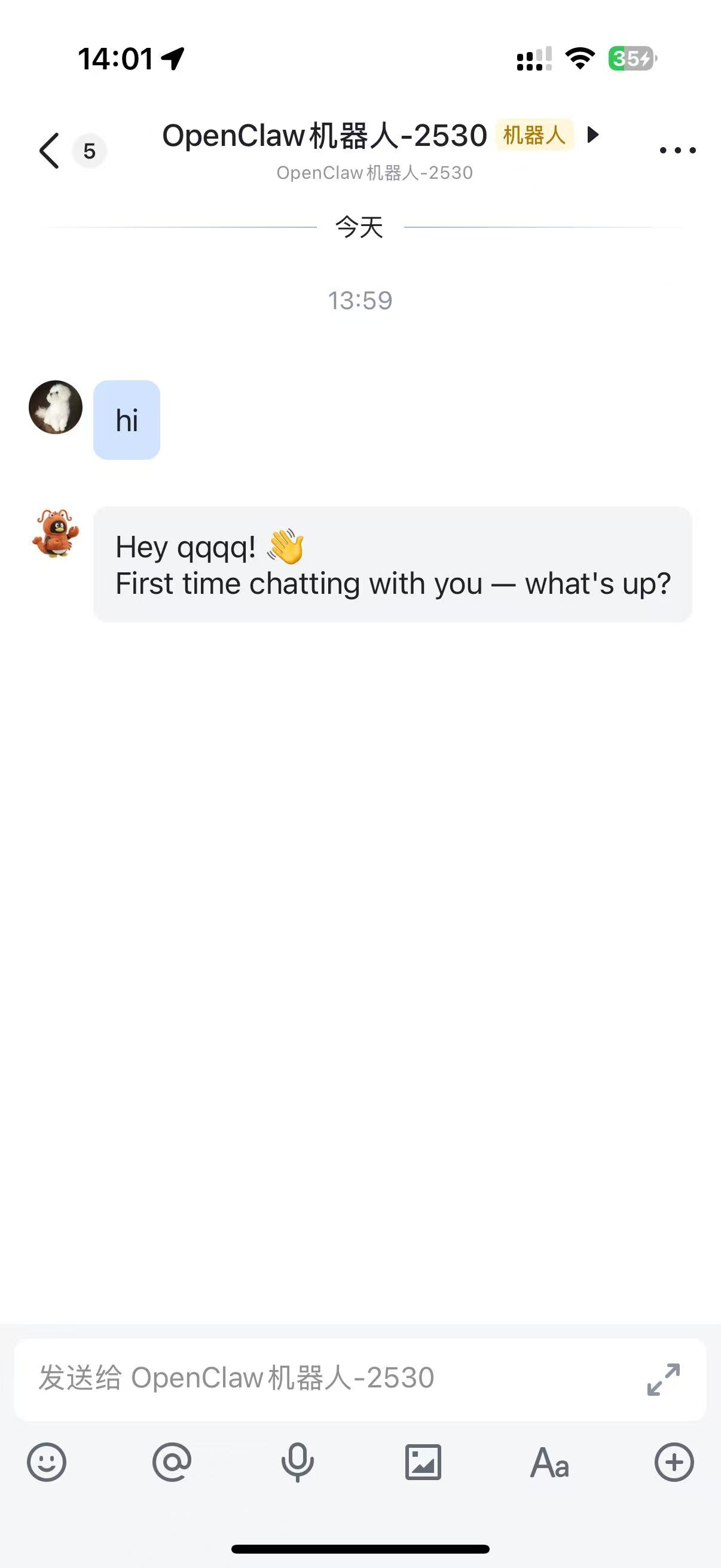This screenshot has height=1568, width=721.
Task: Open the three-dot more options menu
Action: (x=677, y=150)
